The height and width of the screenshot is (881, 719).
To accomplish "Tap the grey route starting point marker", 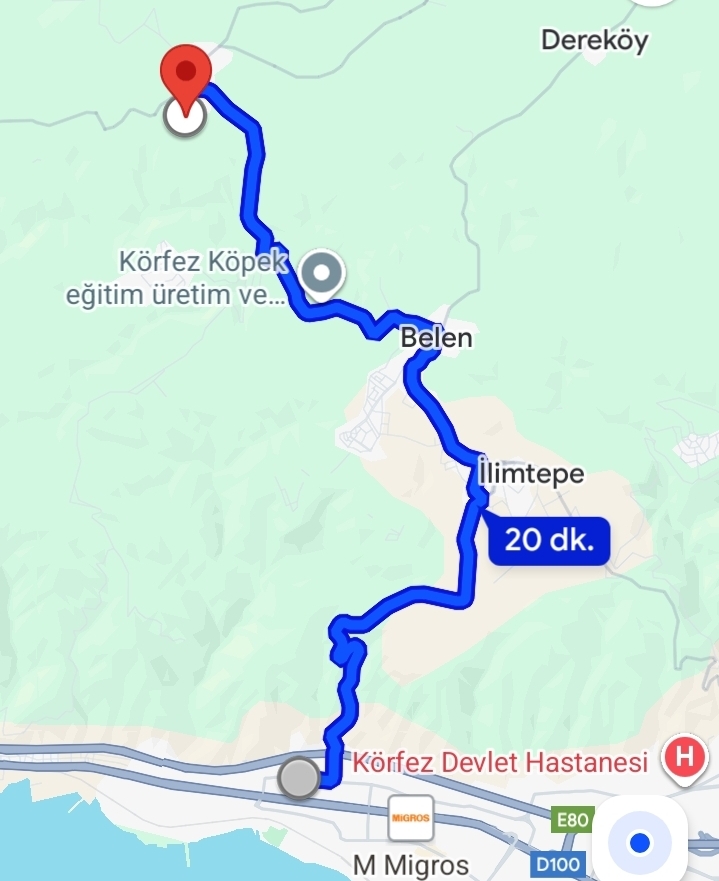I will click(298, 778).
